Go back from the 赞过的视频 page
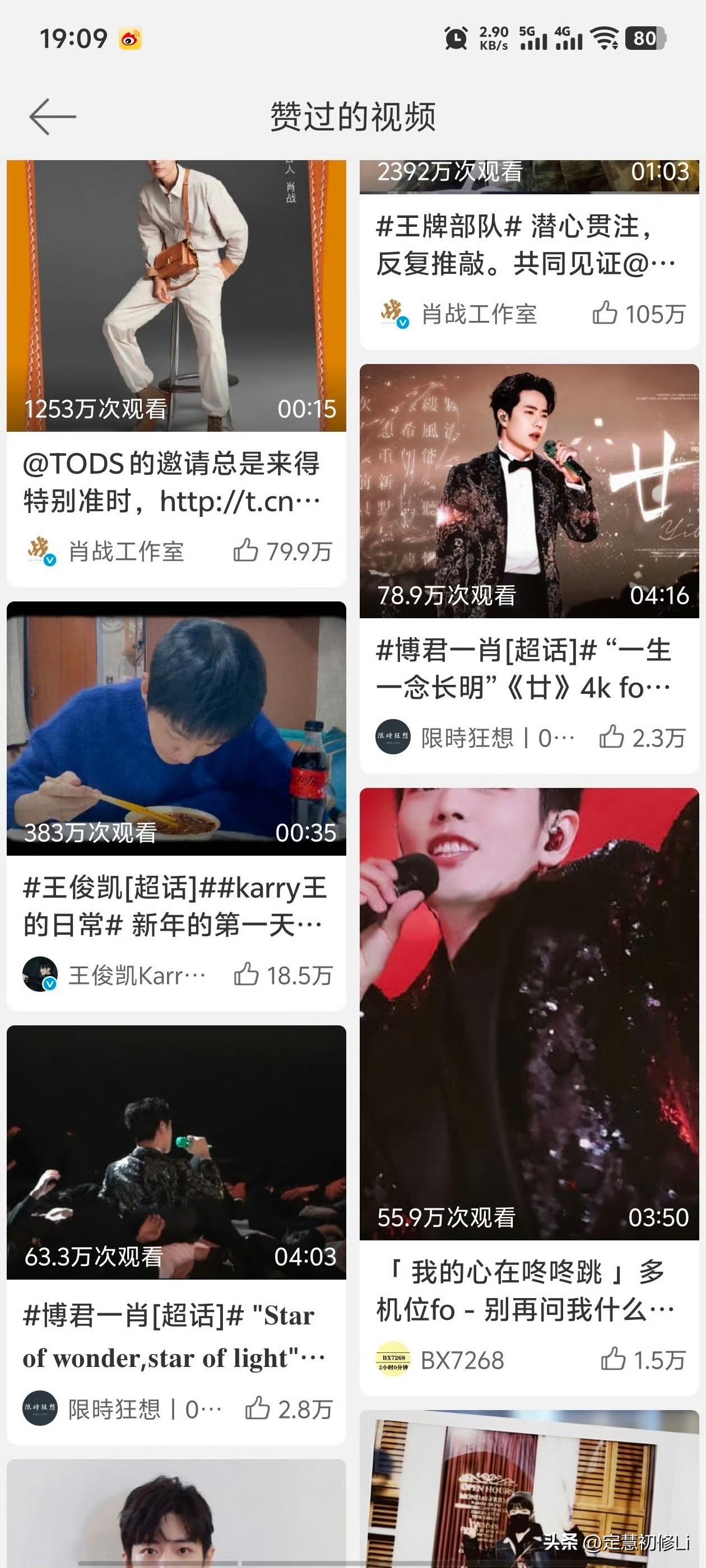This screenshot has height=1568, width=706. tap(52, 116)
